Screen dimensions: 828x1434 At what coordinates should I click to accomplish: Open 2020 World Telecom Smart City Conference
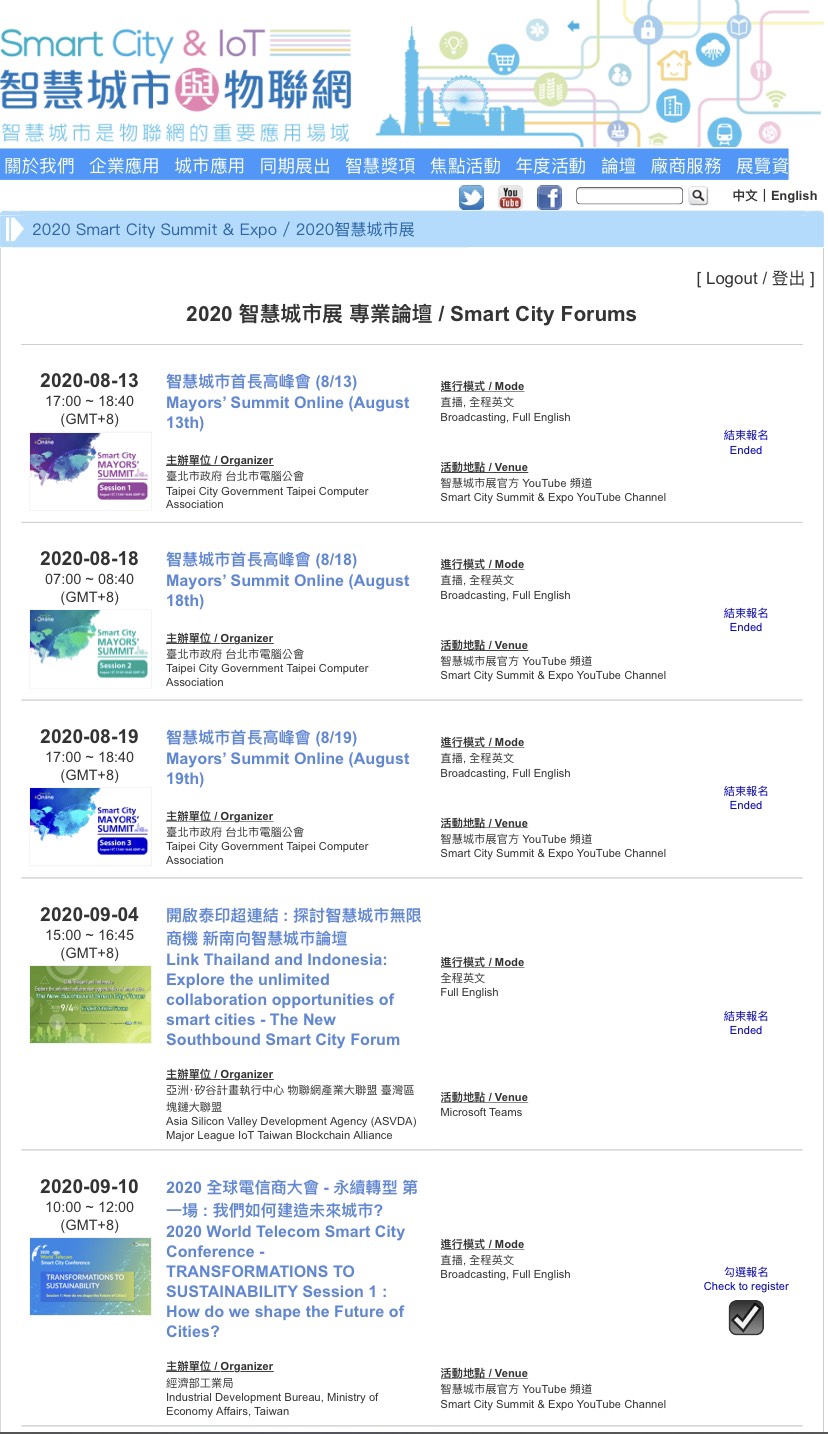click(292, 1259)
